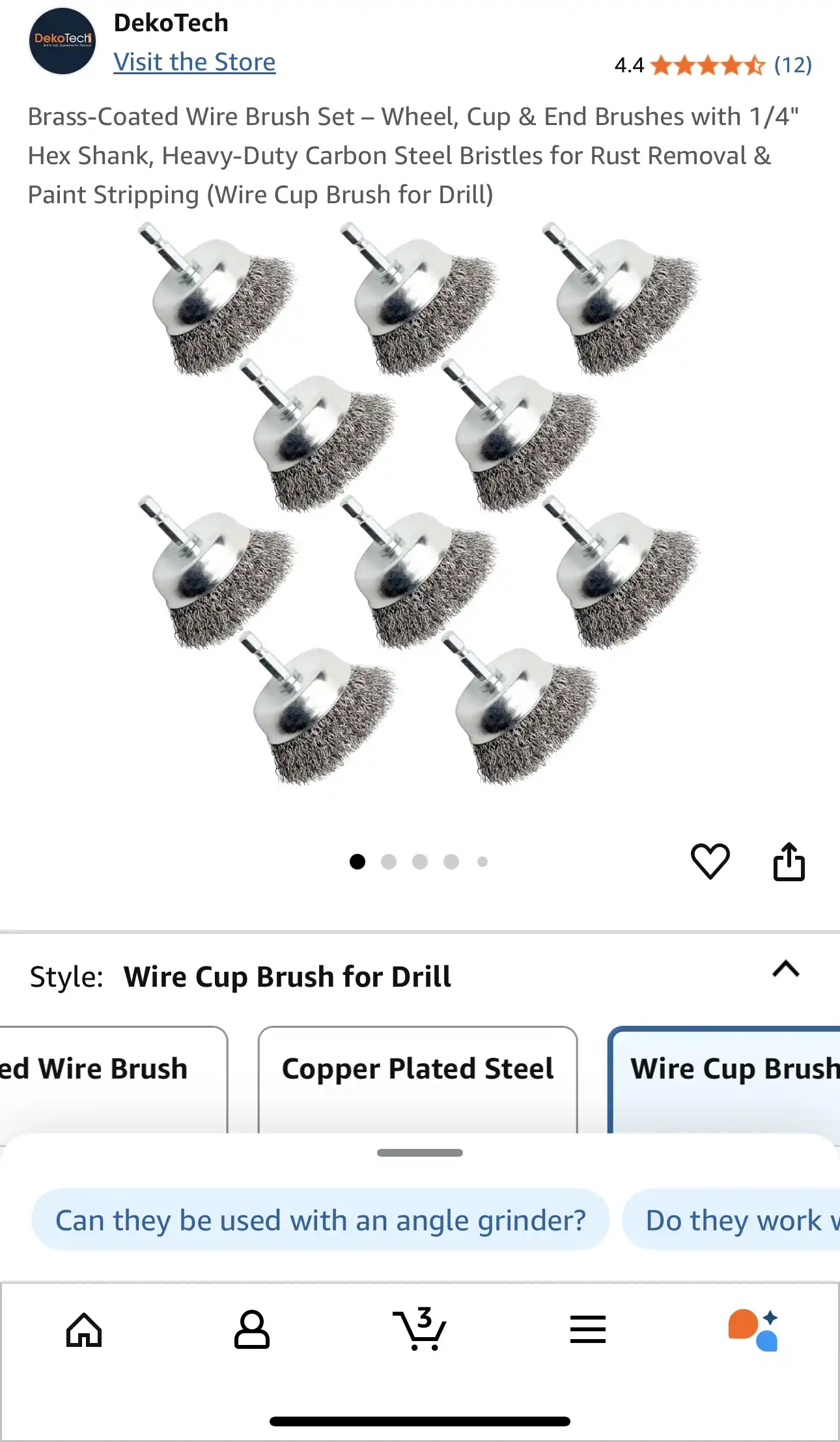Viewport: 840px width, 1442px height.
Task: Open the shopping cart
Action: click(420, 1329)
